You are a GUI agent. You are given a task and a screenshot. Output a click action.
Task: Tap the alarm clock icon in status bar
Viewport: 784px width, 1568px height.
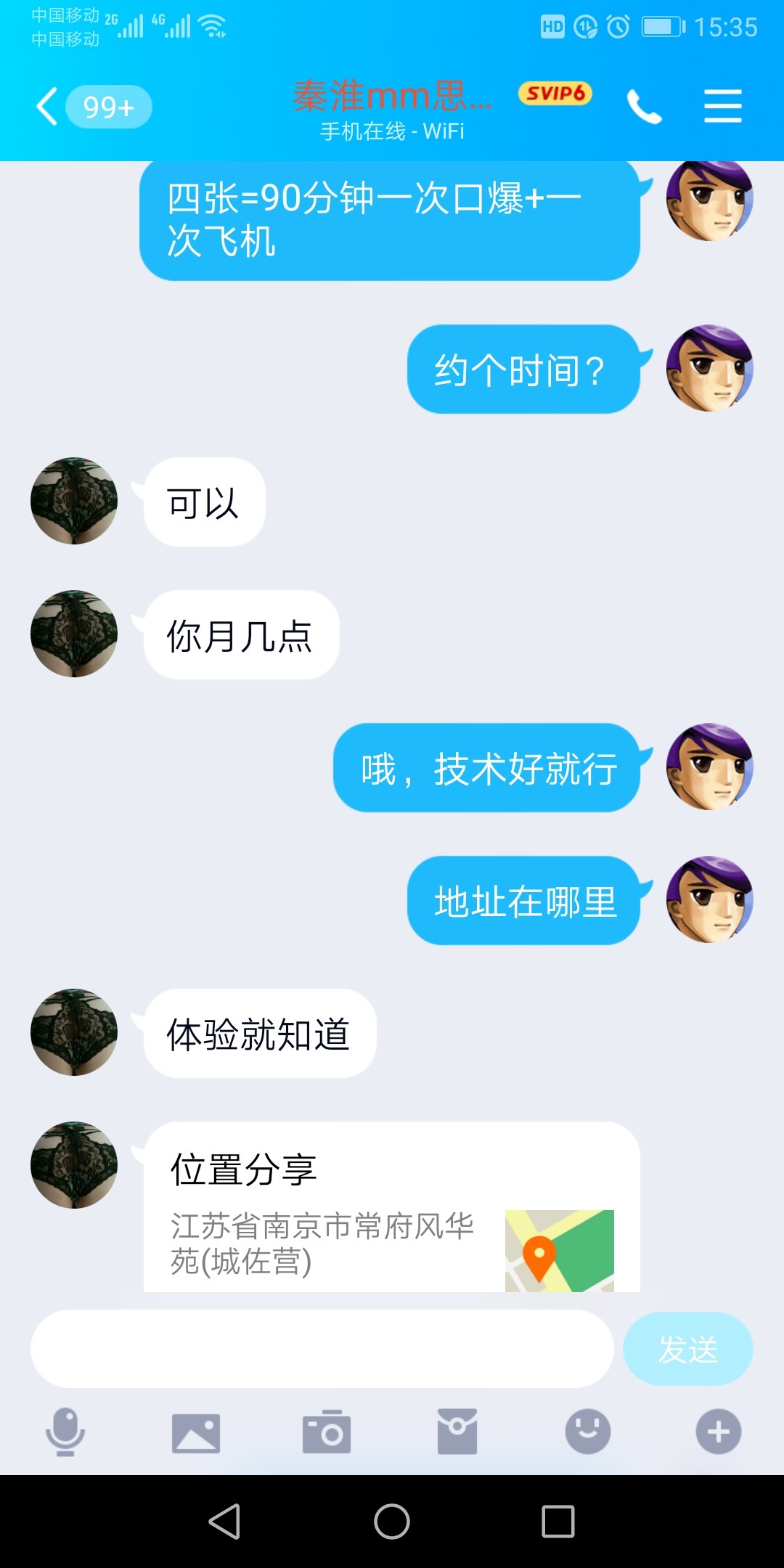pos(616,28)
